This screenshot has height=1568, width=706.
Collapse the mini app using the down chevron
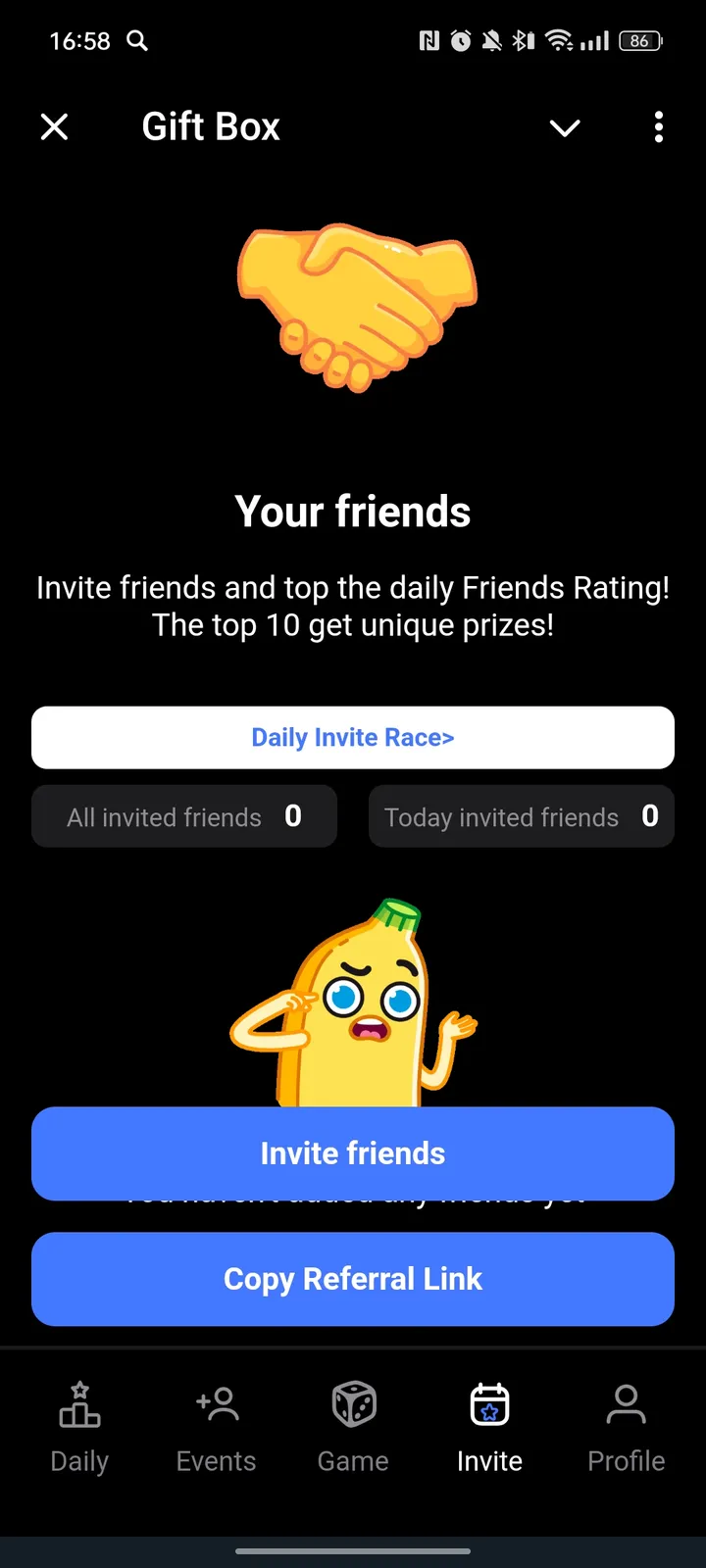565,127
